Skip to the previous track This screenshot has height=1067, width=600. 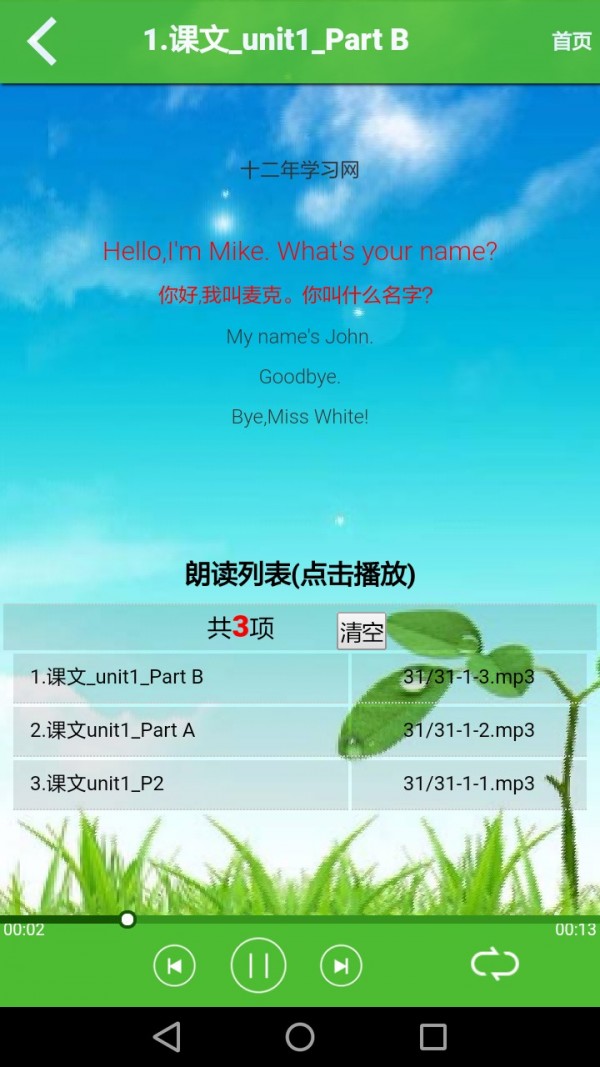(x=174, y=966)
